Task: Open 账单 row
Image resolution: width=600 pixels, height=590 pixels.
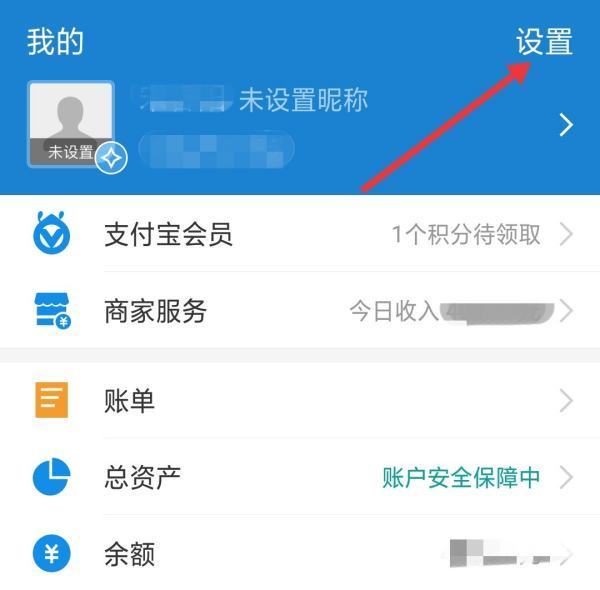Action: (300, 401)
